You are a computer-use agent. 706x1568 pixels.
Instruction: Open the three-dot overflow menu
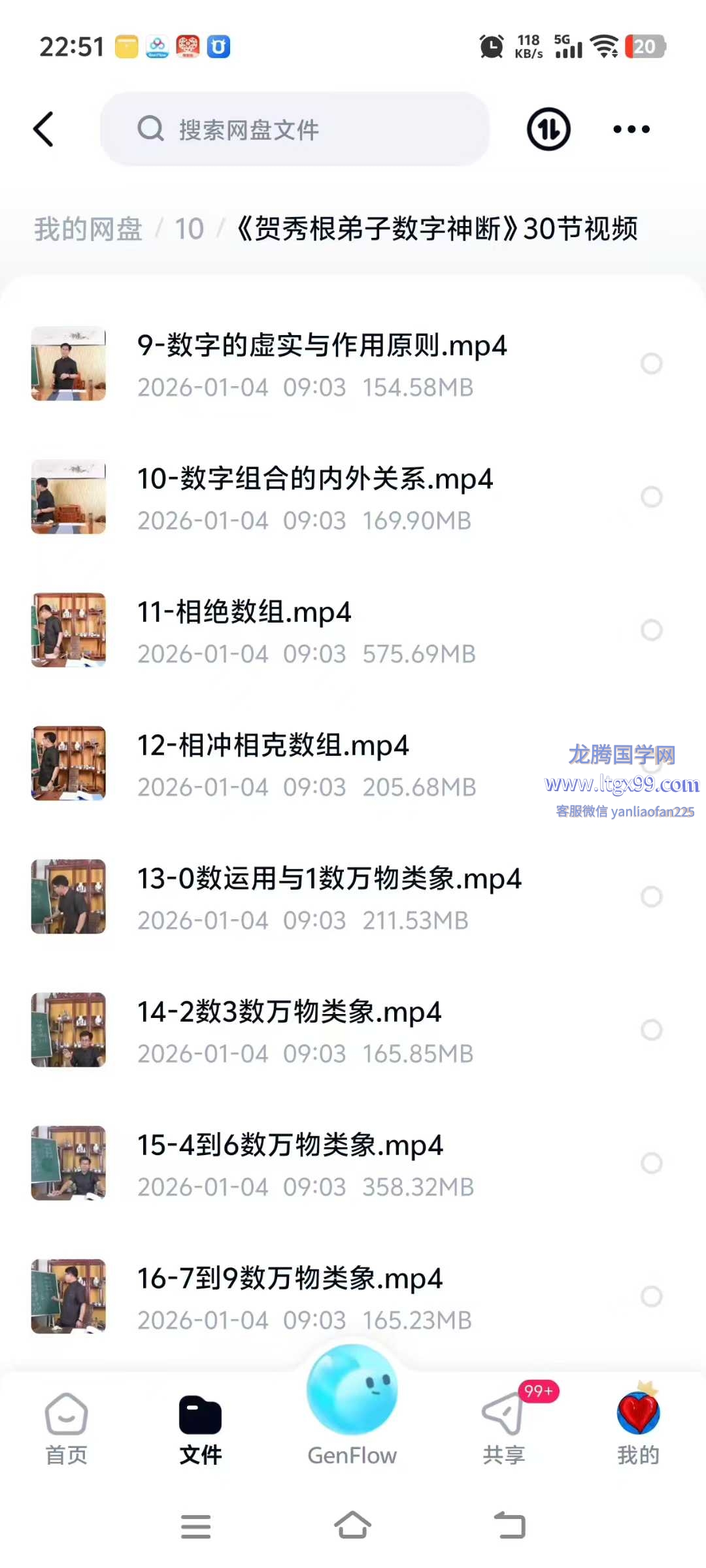coord(631,129)
